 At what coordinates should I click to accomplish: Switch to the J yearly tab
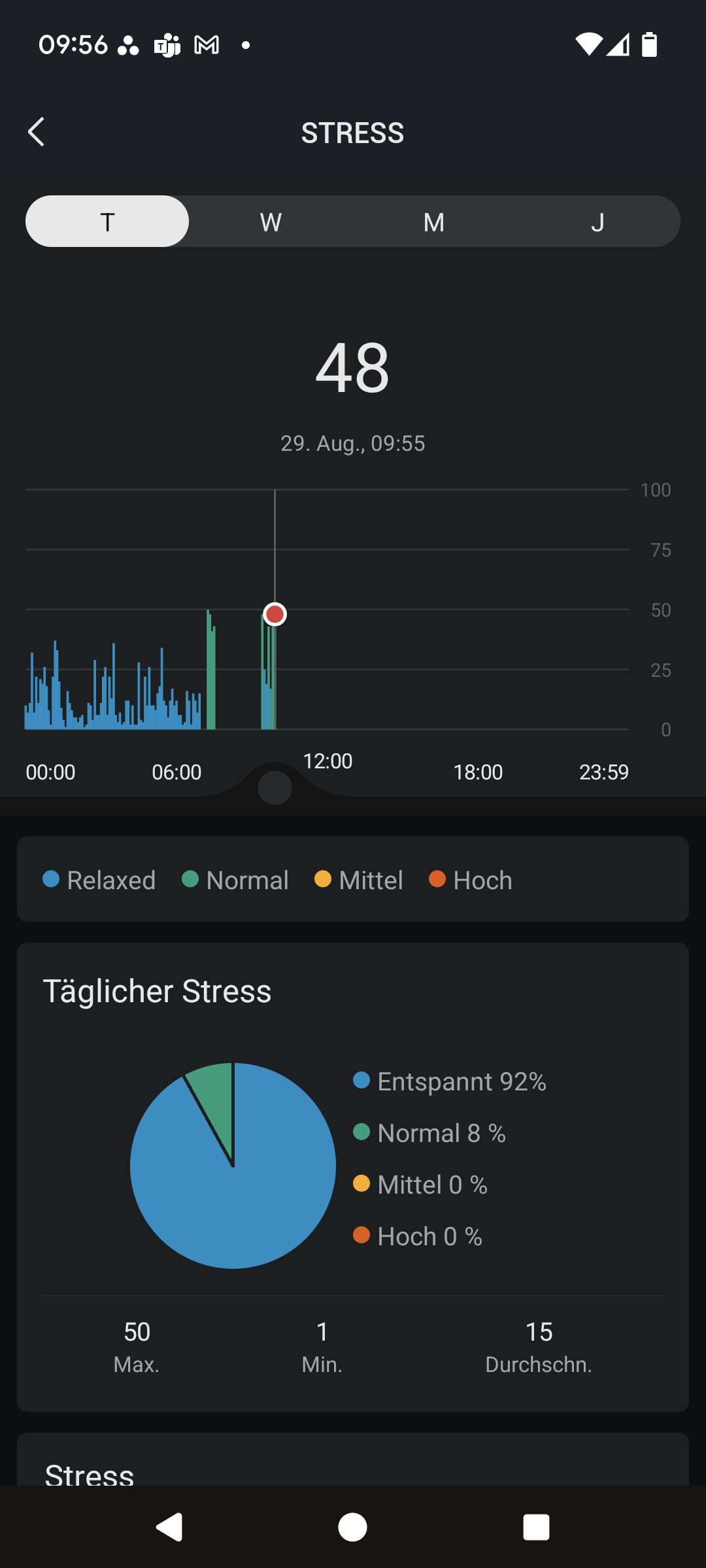[597, 221]
